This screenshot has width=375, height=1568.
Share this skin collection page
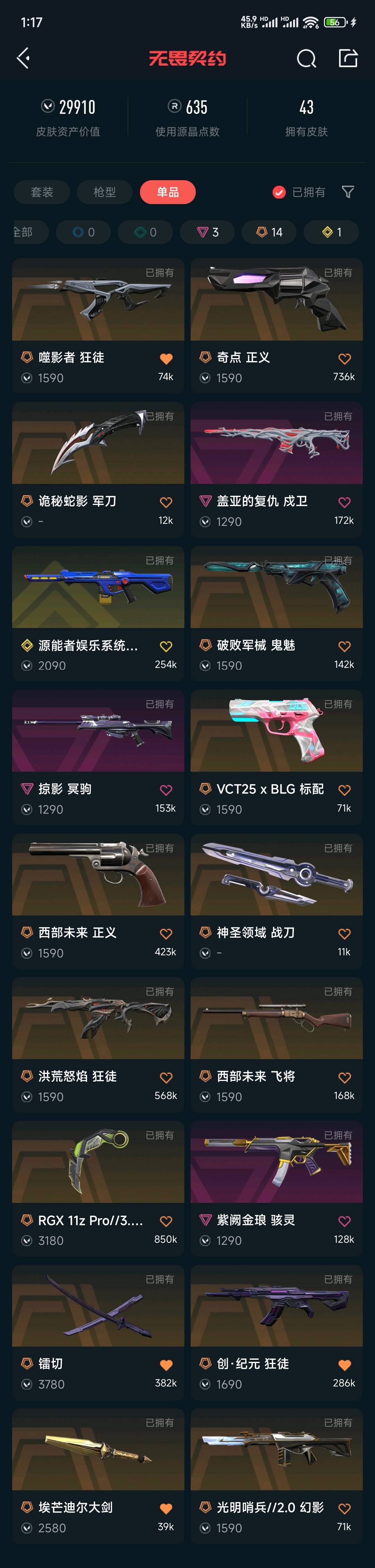pyautogui.click(x=348, y=58)
